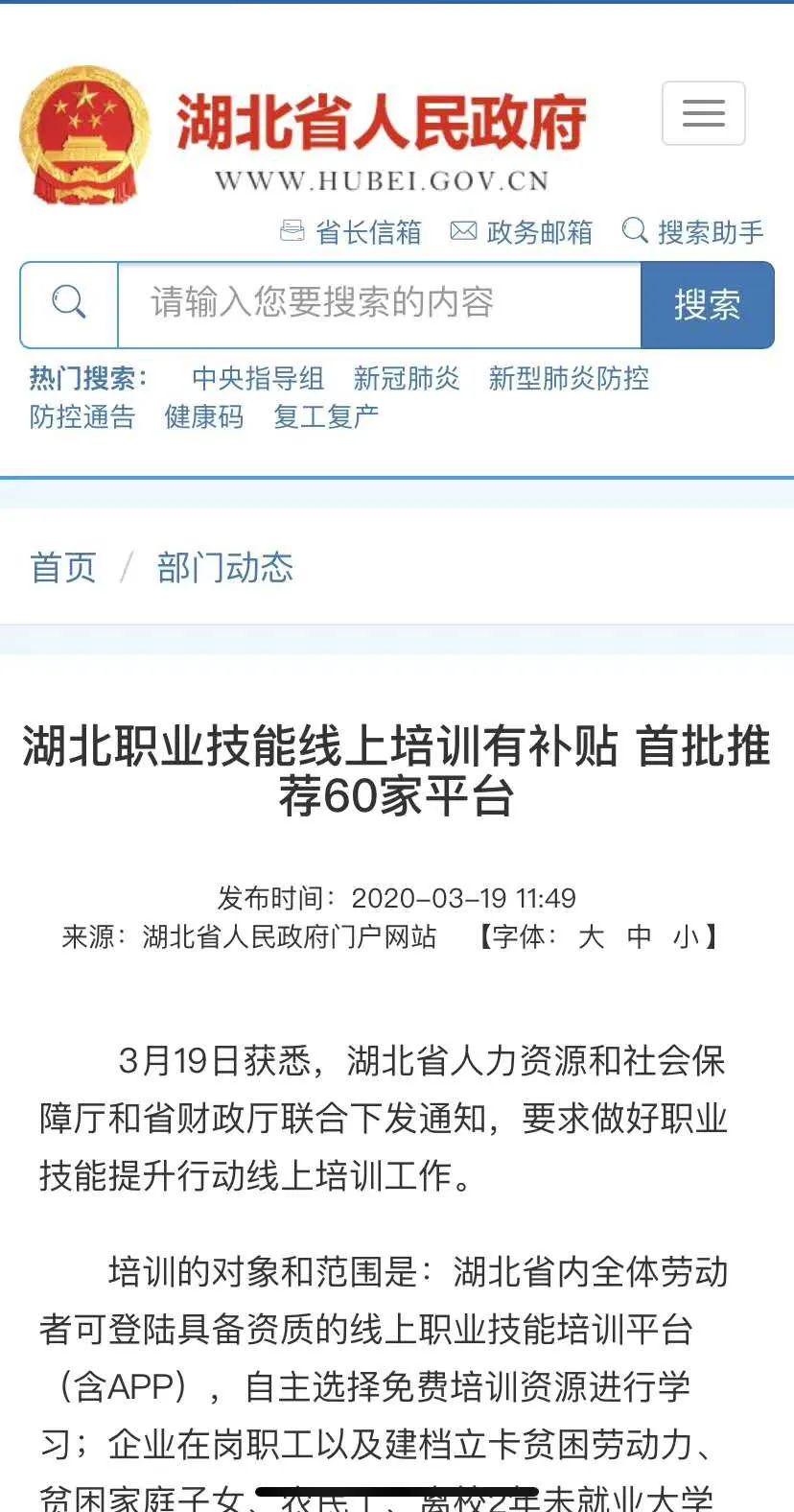Select hot search 健康码
This screenshot has height=1512, width=794.
[204, 416]
